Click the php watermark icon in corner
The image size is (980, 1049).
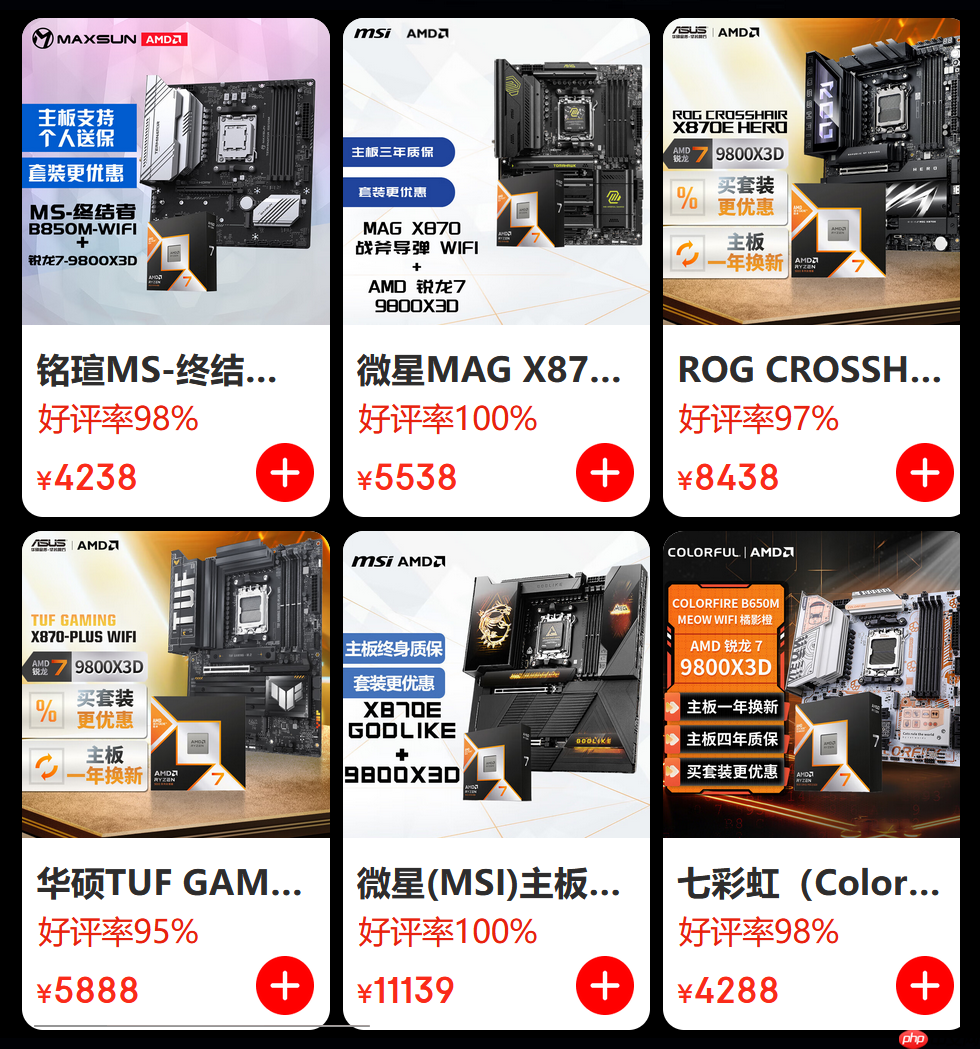pyautogui.click(x=912, y=1037)
